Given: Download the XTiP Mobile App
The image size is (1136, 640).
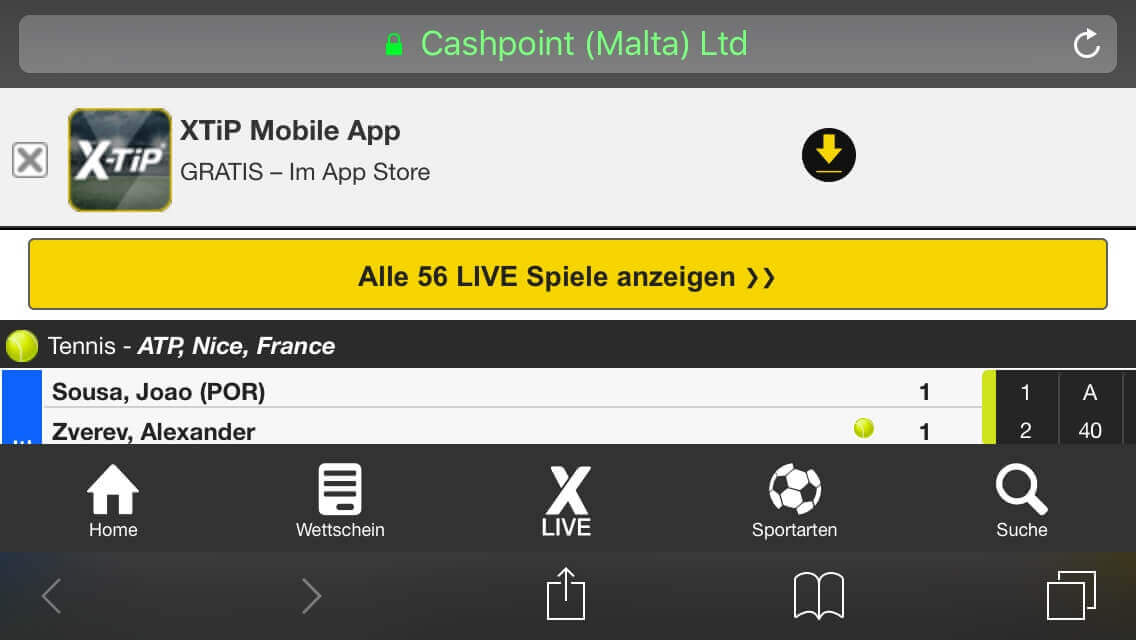Looking at the screenshot, I should [x=828, y=156].
